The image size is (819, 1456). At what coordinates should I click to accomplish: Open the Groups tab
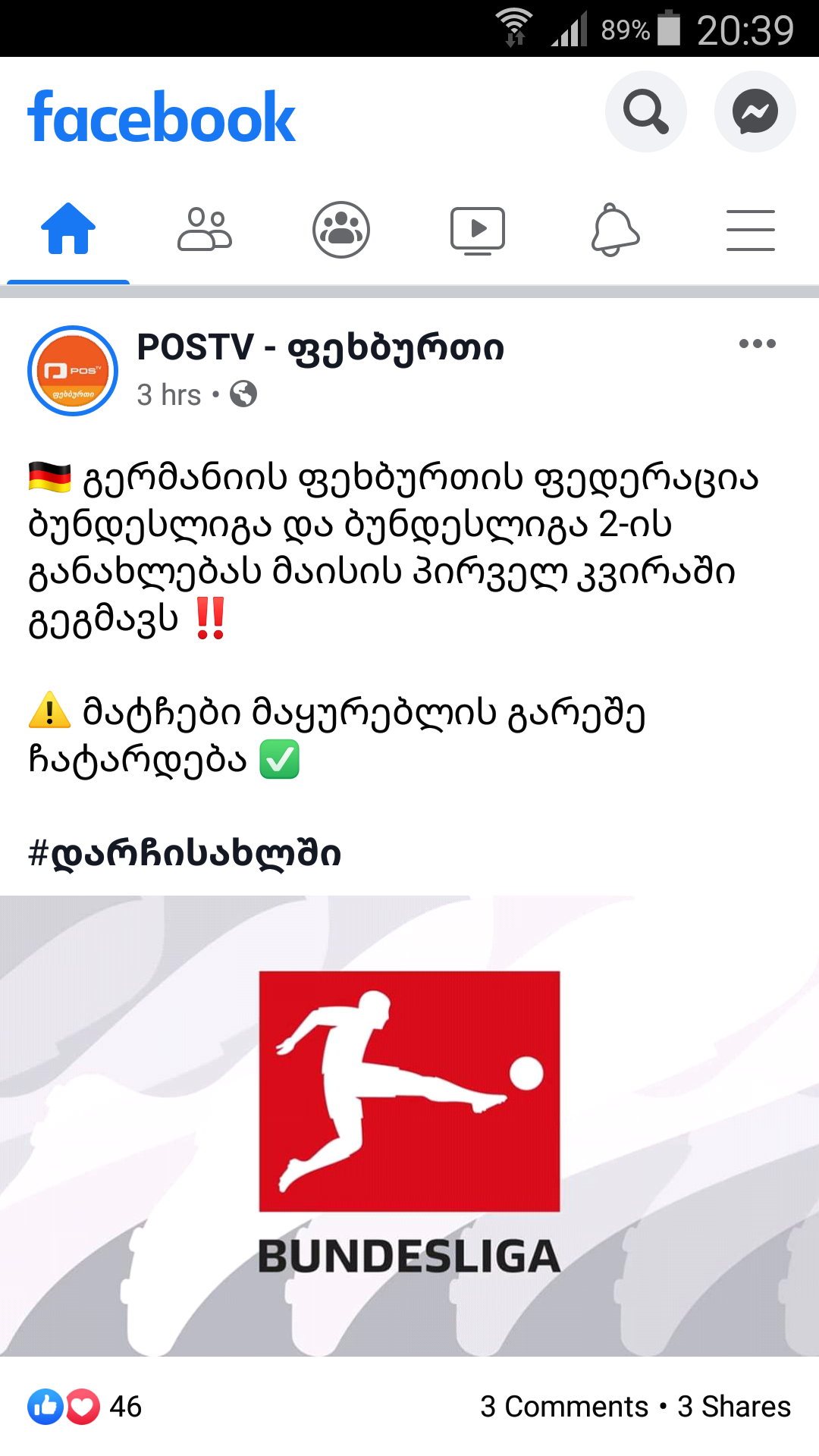(x=341, y=229)
